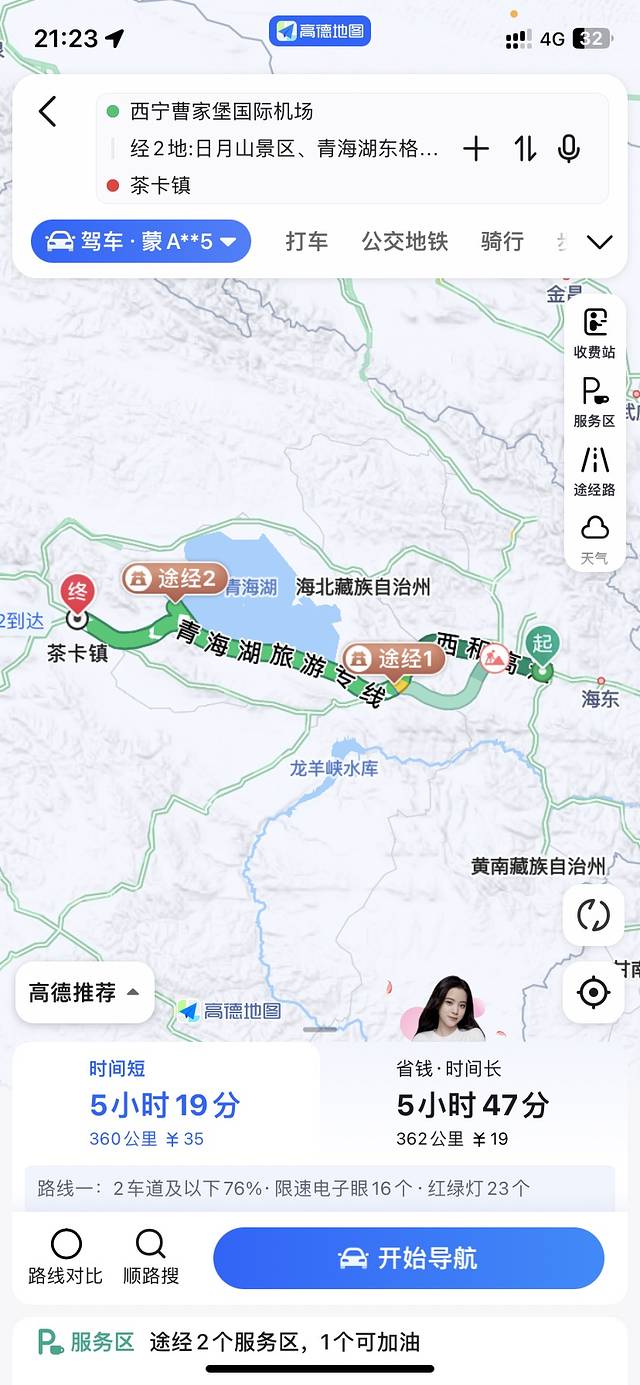Show 途经路 roads along the route

click(x=594, y=470)
